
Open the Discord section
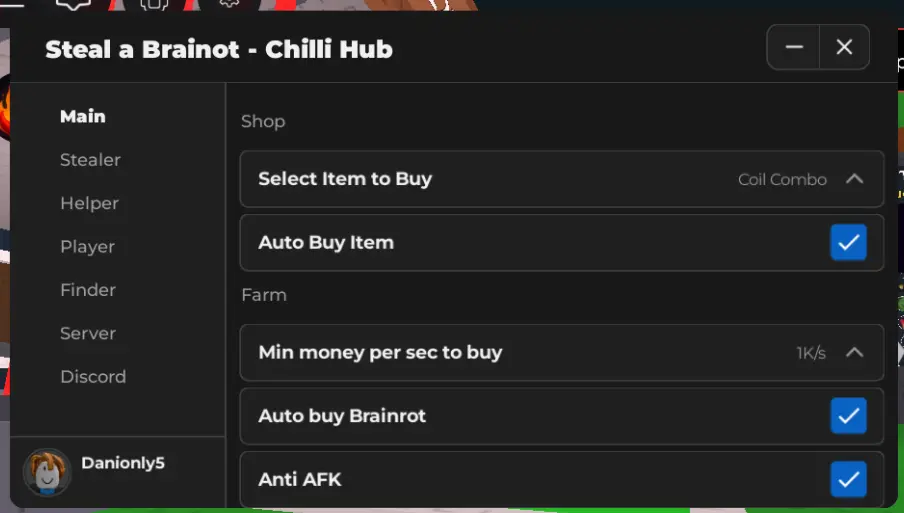tap(93, 377)
